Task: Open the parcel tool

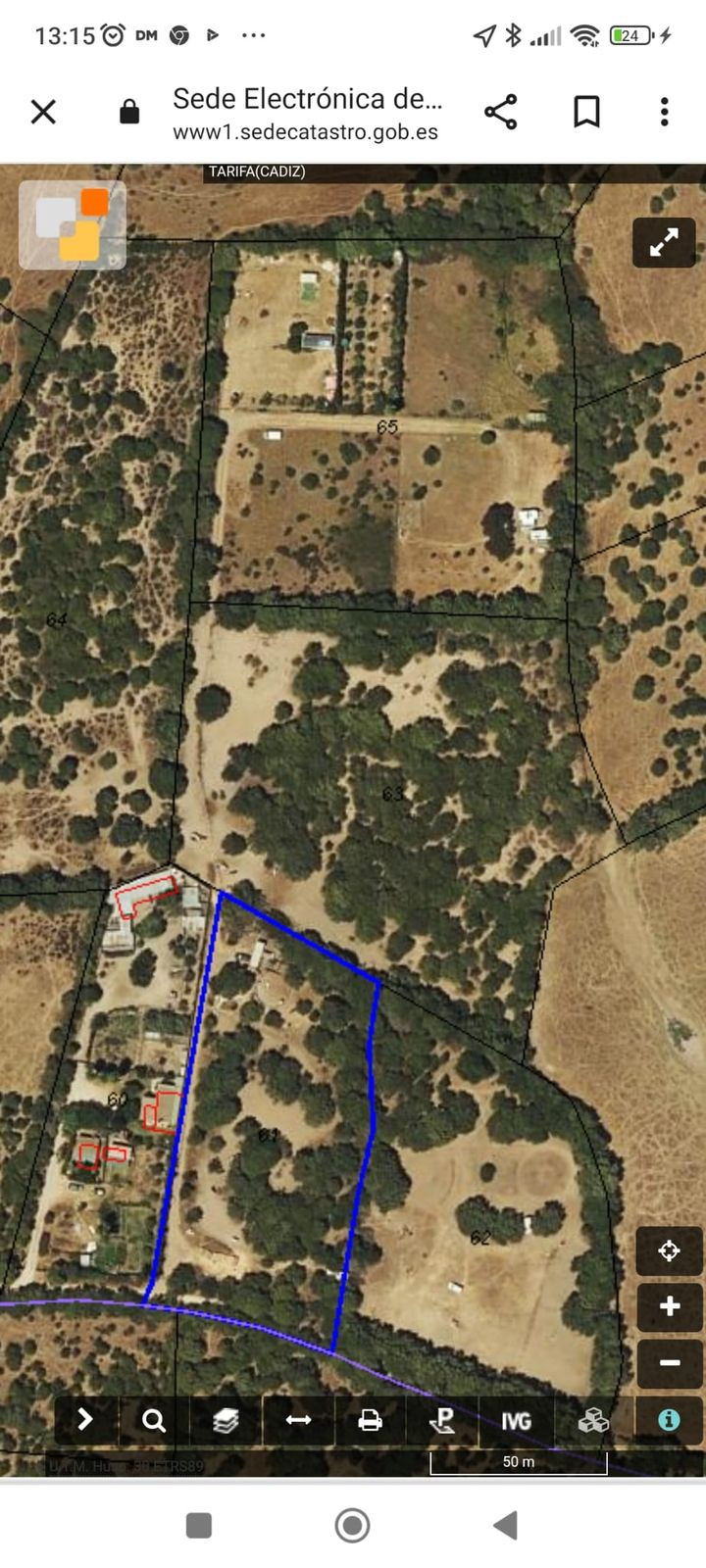Action: click(x=442, y=1420)
